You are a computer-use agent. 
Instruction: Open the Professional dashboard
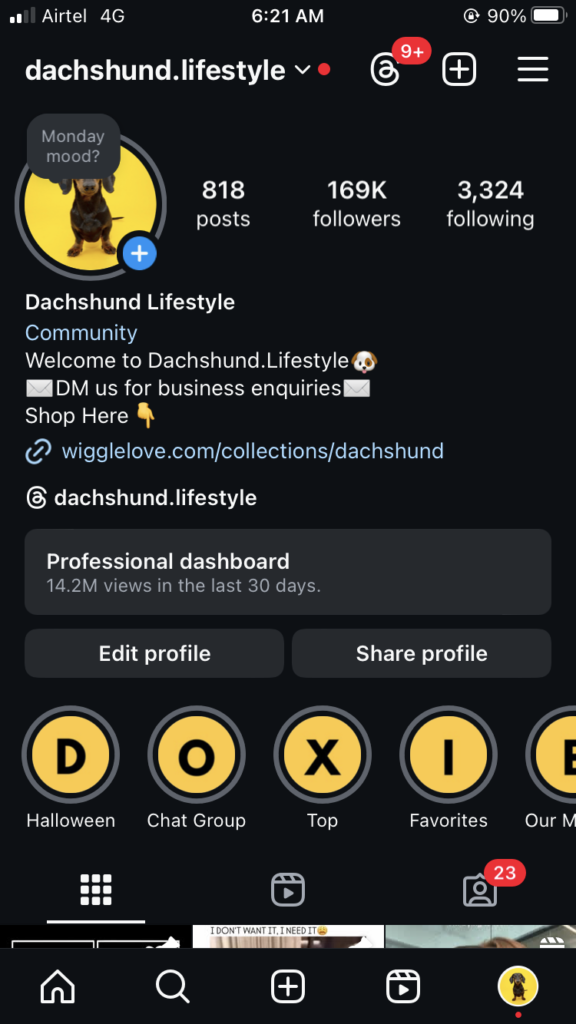[x=288, y=572]
